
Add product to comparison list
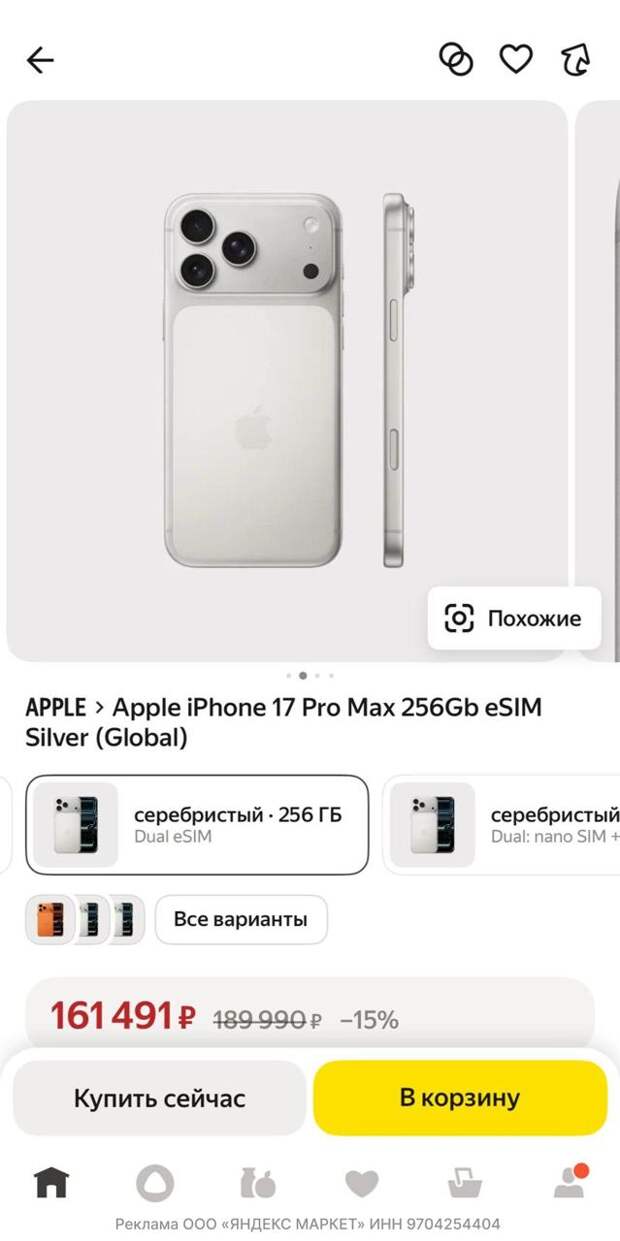456,60
